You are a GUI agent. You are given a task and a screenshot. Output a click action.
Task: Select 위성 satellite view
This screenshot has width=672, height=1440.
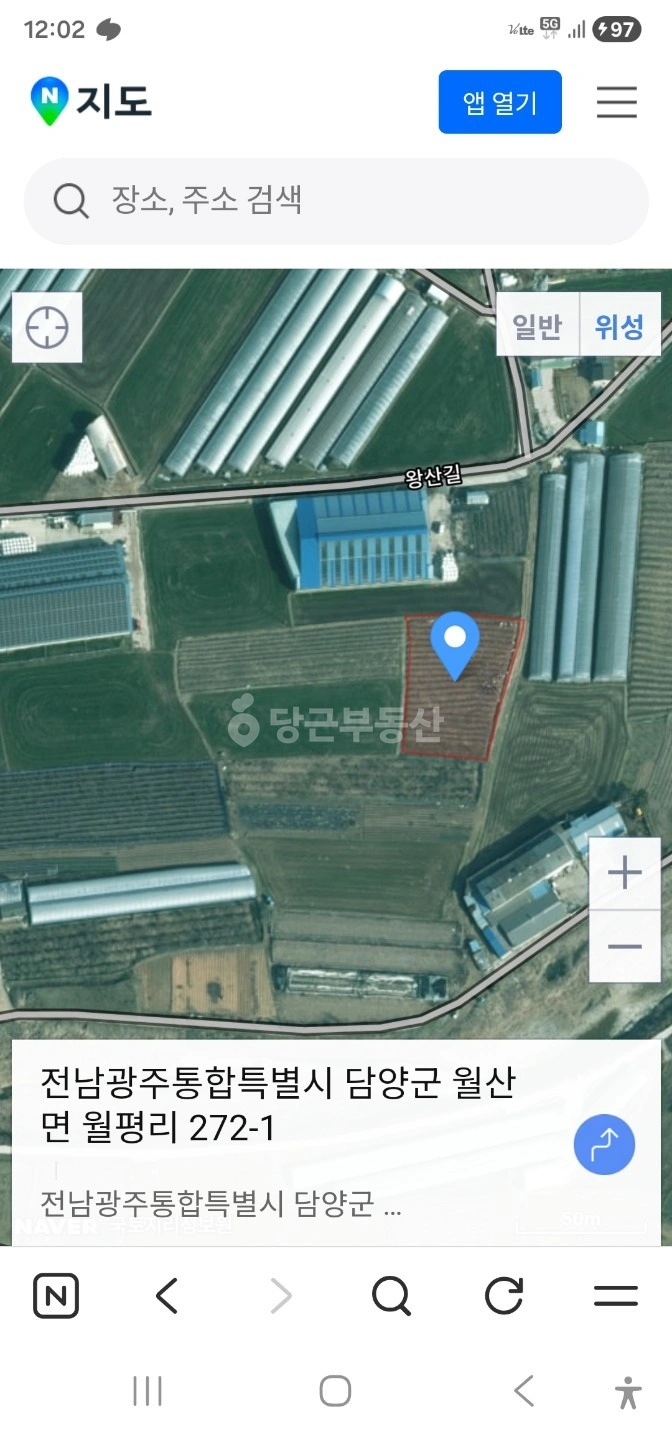620,325
